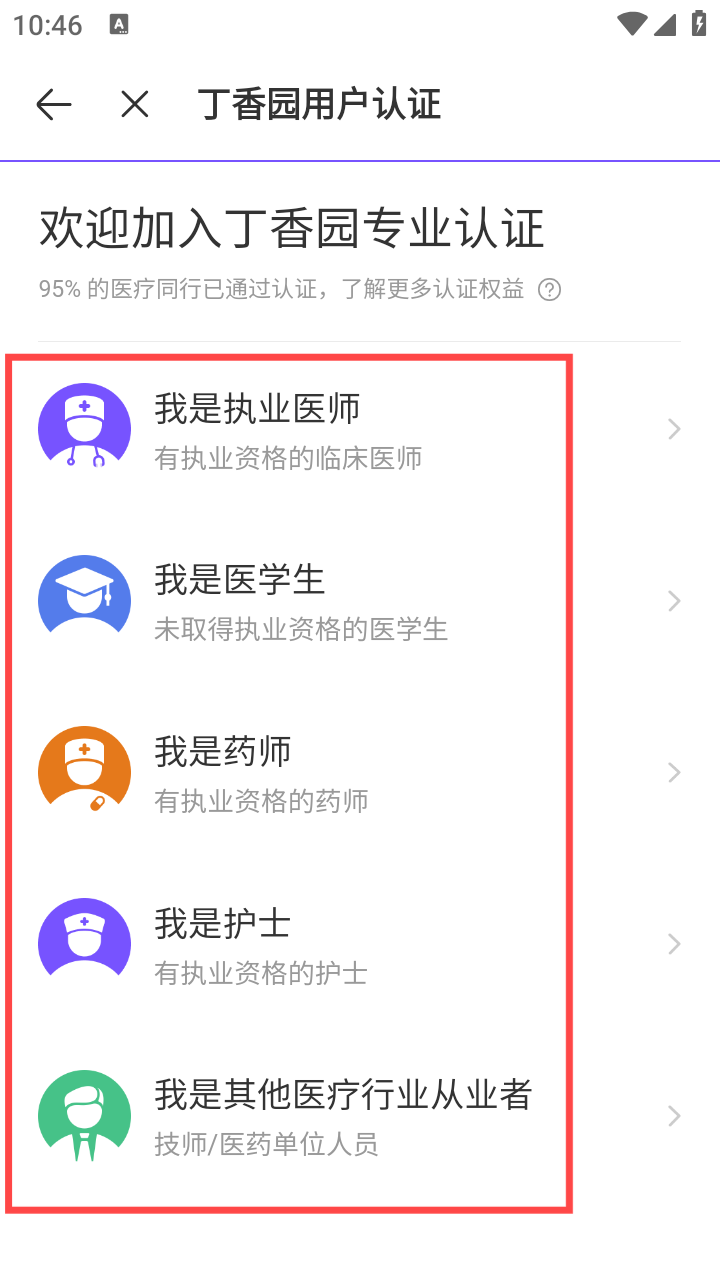Open 我是其他医疗行业从业者
The height and width of the screenshot is (1280, 720).
pos(360,1116)
